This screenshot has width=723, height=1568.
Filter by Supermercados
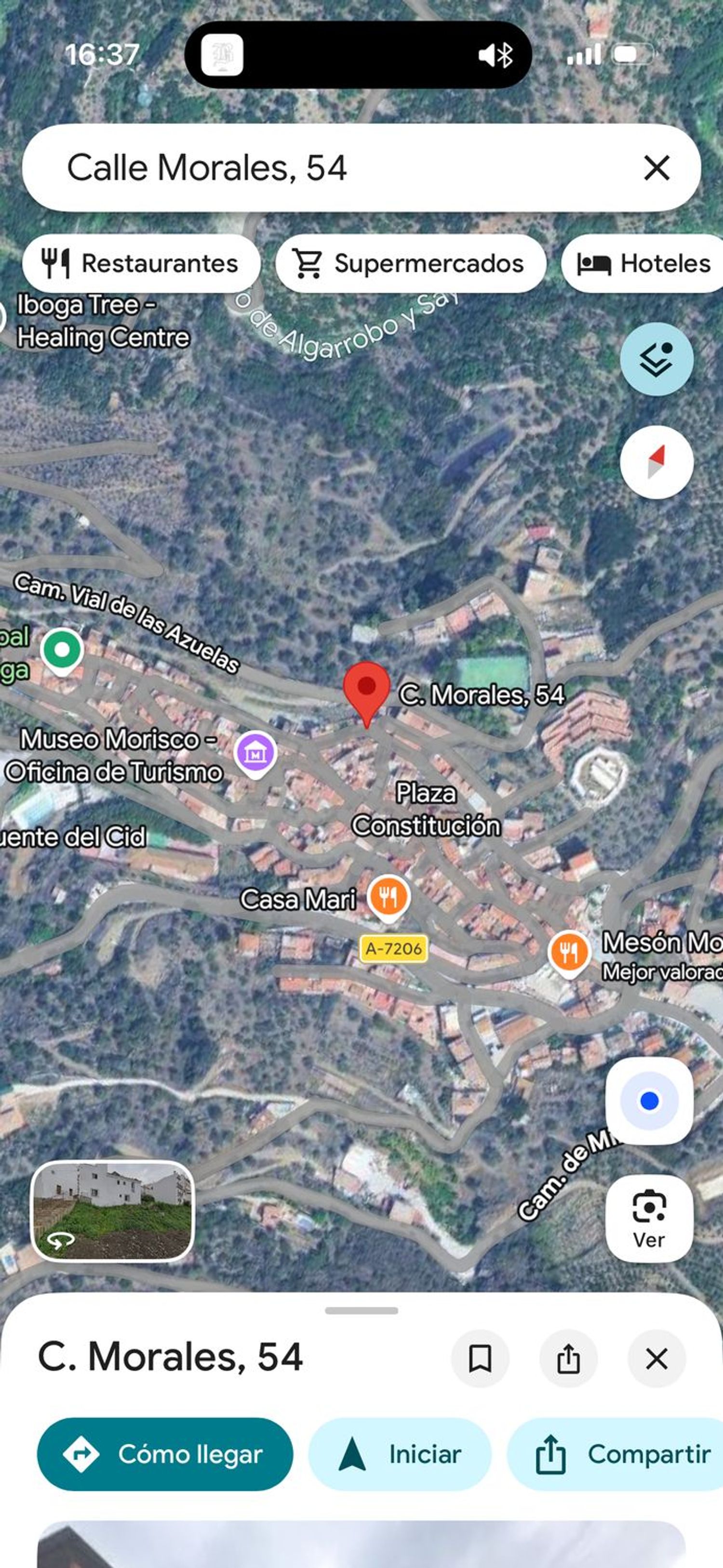click(x=411, y=263)
